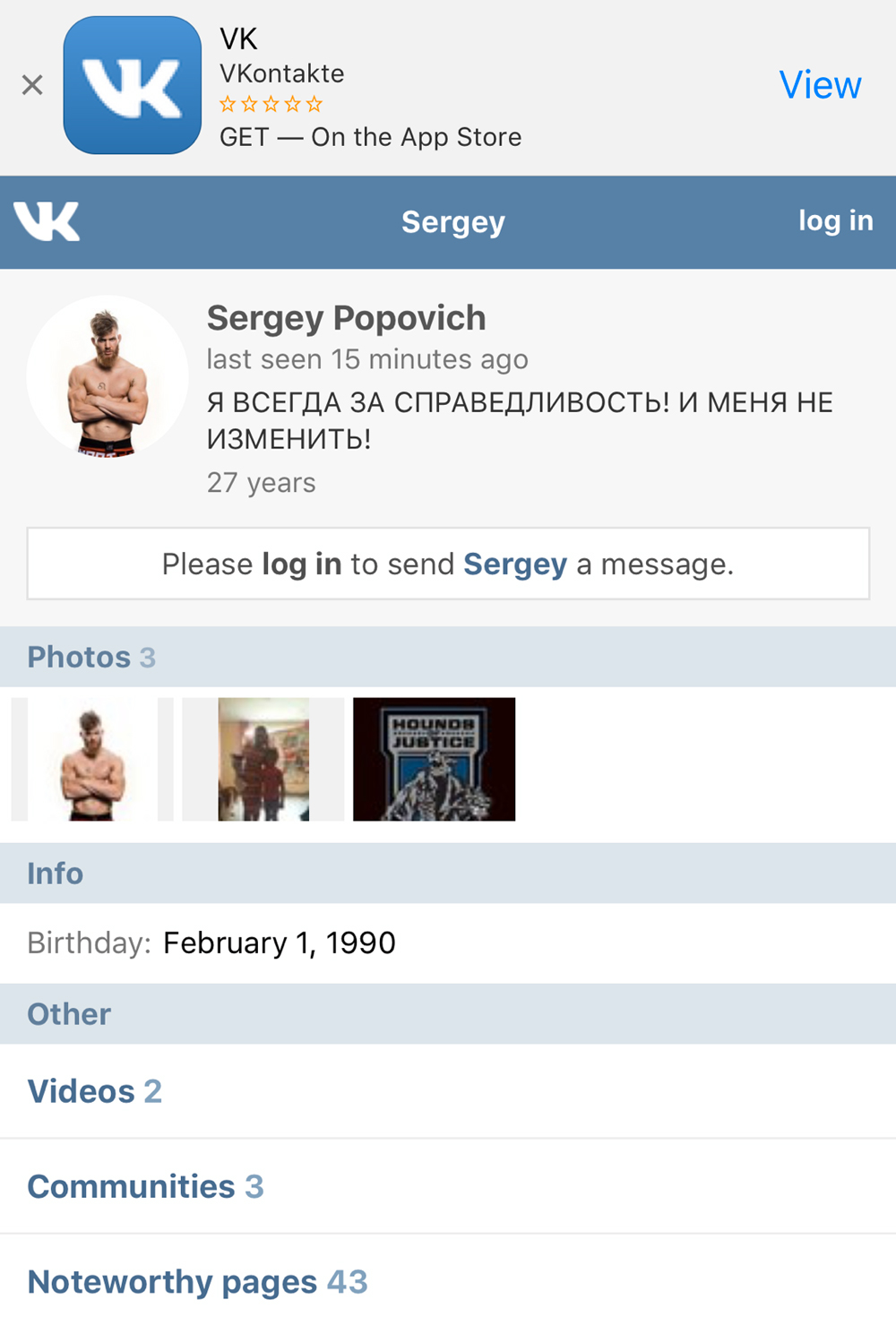Open the Photos 3 section
896x1317 pixels.
91,657
